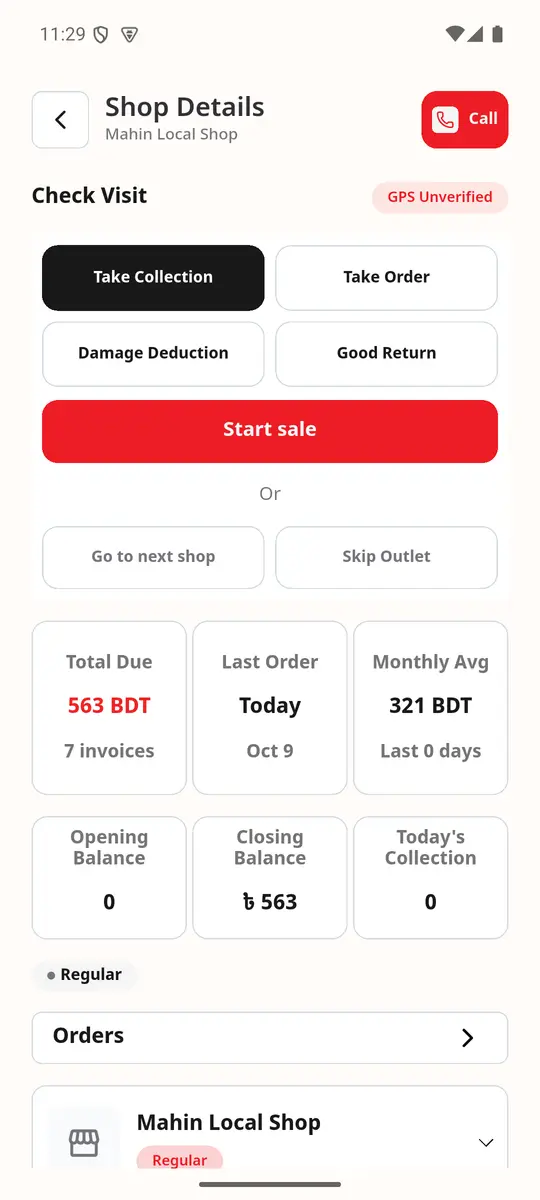Select Take Collection
Screen dimensions: 540x1200
[x=153, y=277]
